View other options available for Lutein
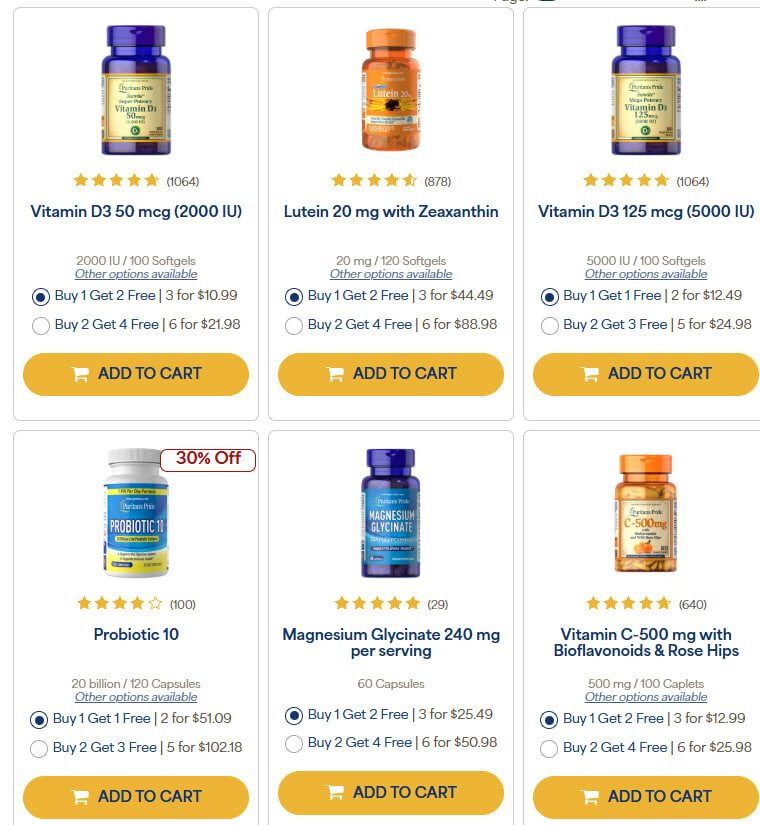Viewport: 760px width, 825px height. (391, 274)
